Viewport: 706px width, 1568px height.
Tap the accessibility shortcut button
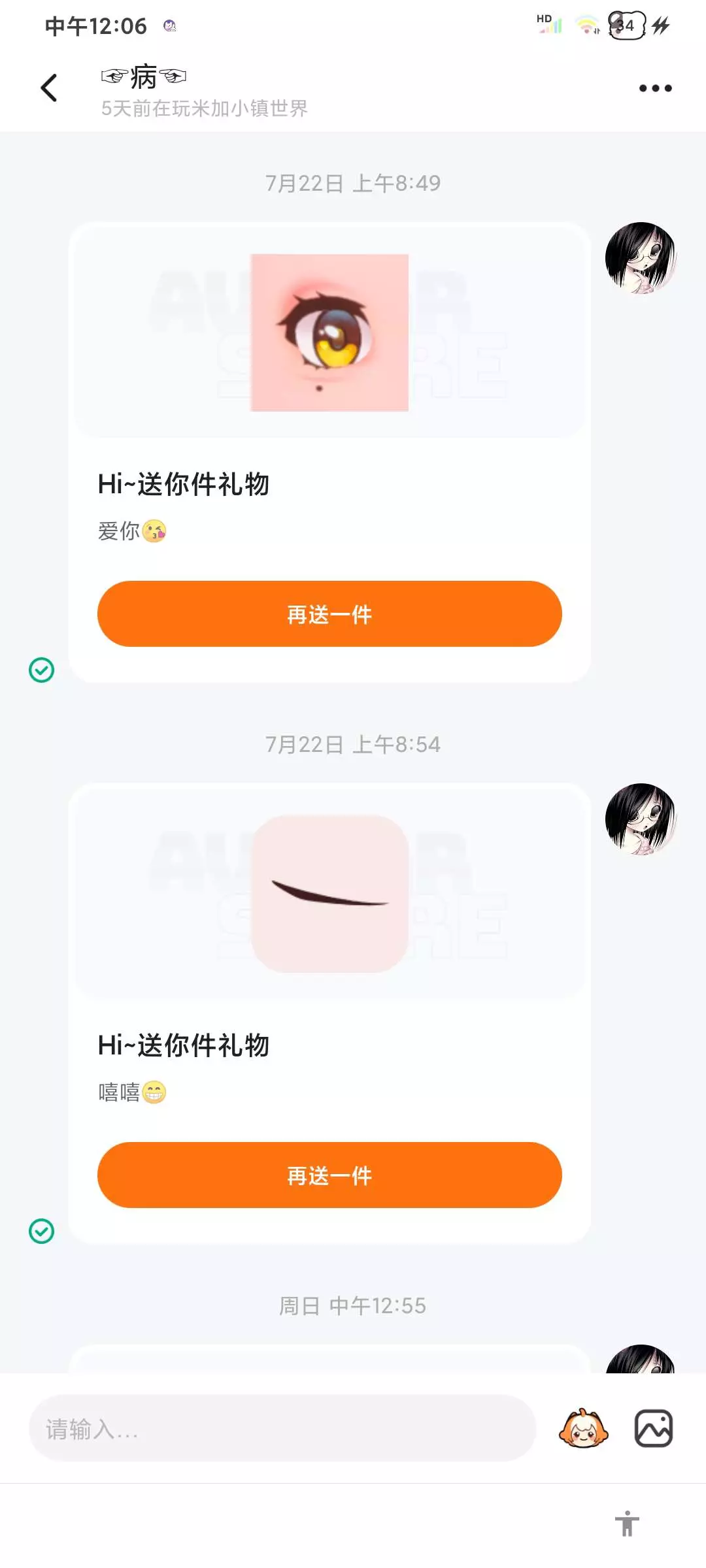click(x=627, y=1524)
